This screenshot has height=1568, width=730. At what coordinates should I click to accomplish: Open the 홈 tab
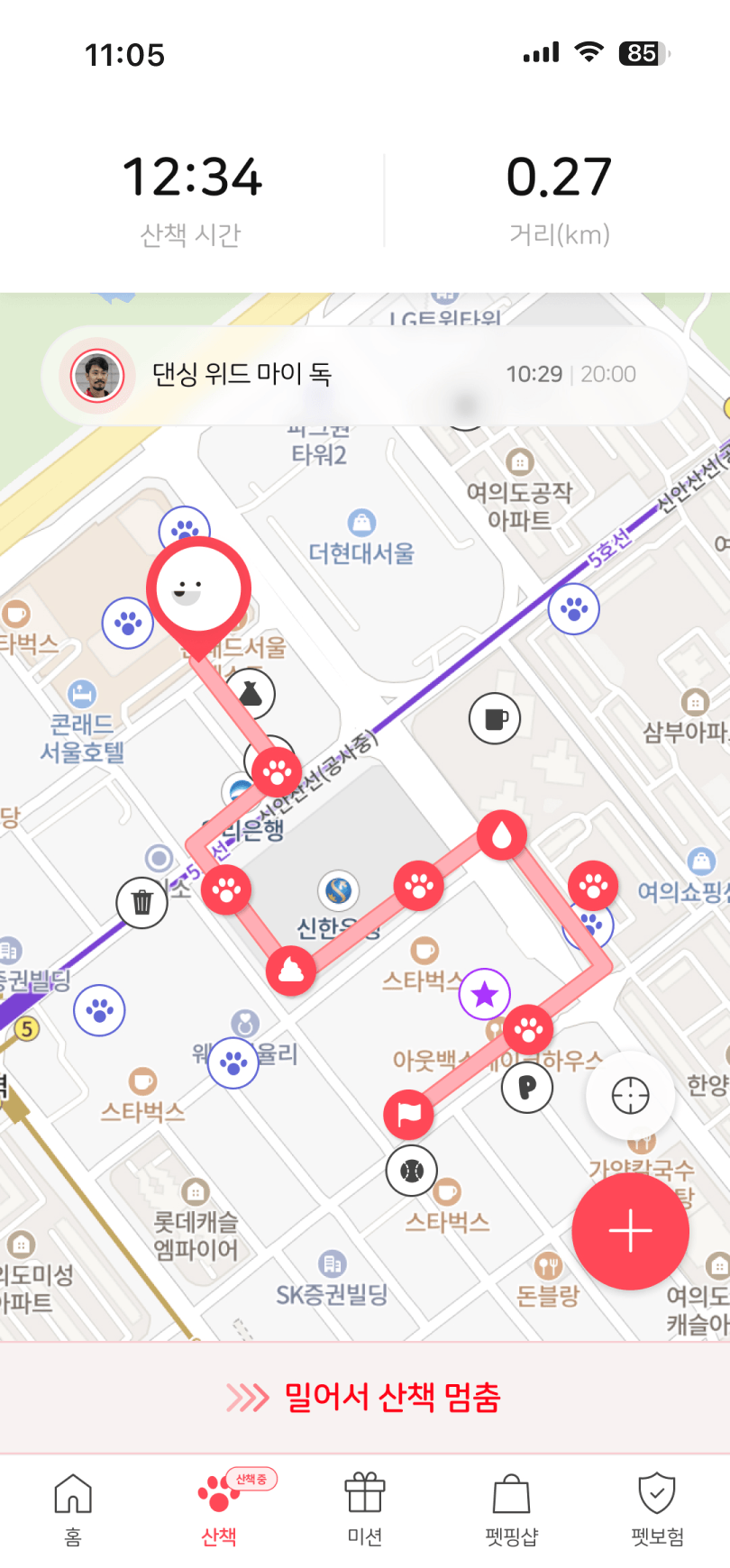pos(73,1509)
